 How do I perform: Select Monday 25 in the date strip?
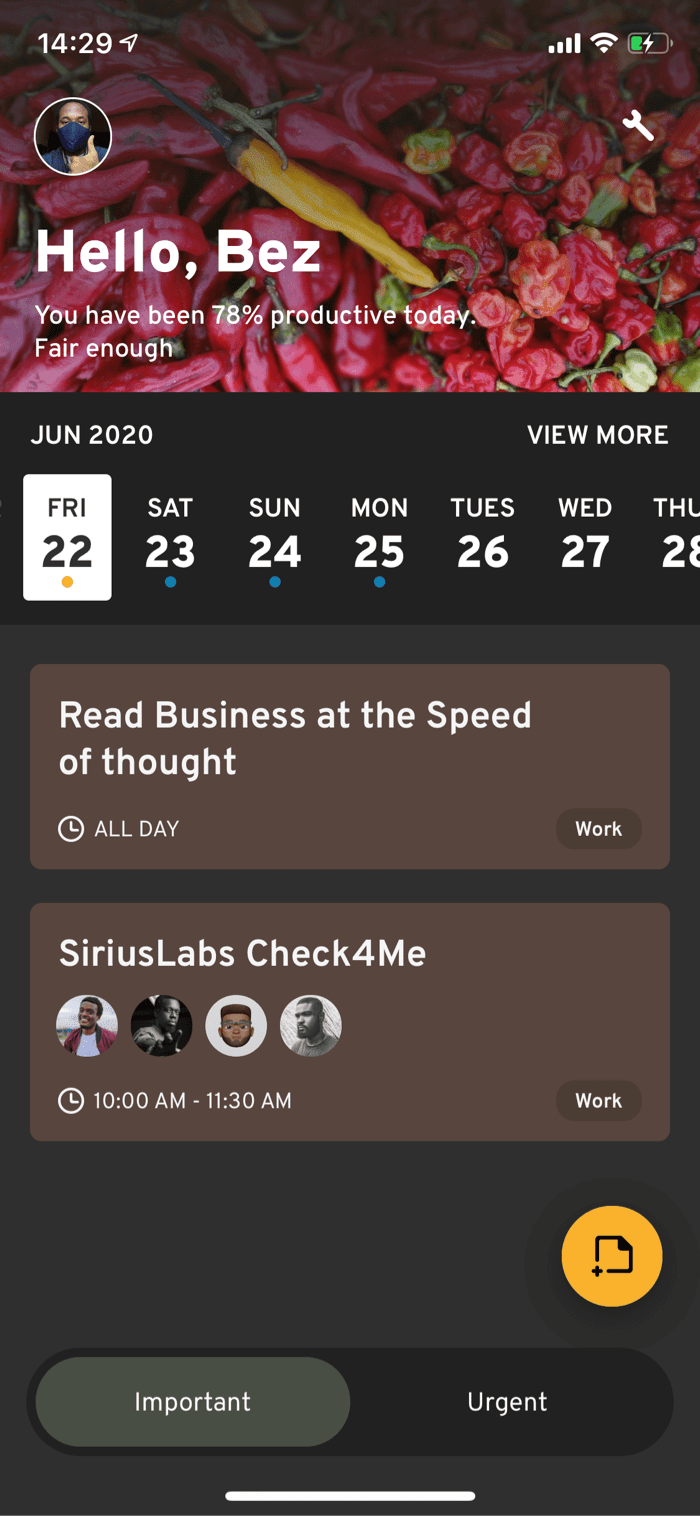(379, 537)
